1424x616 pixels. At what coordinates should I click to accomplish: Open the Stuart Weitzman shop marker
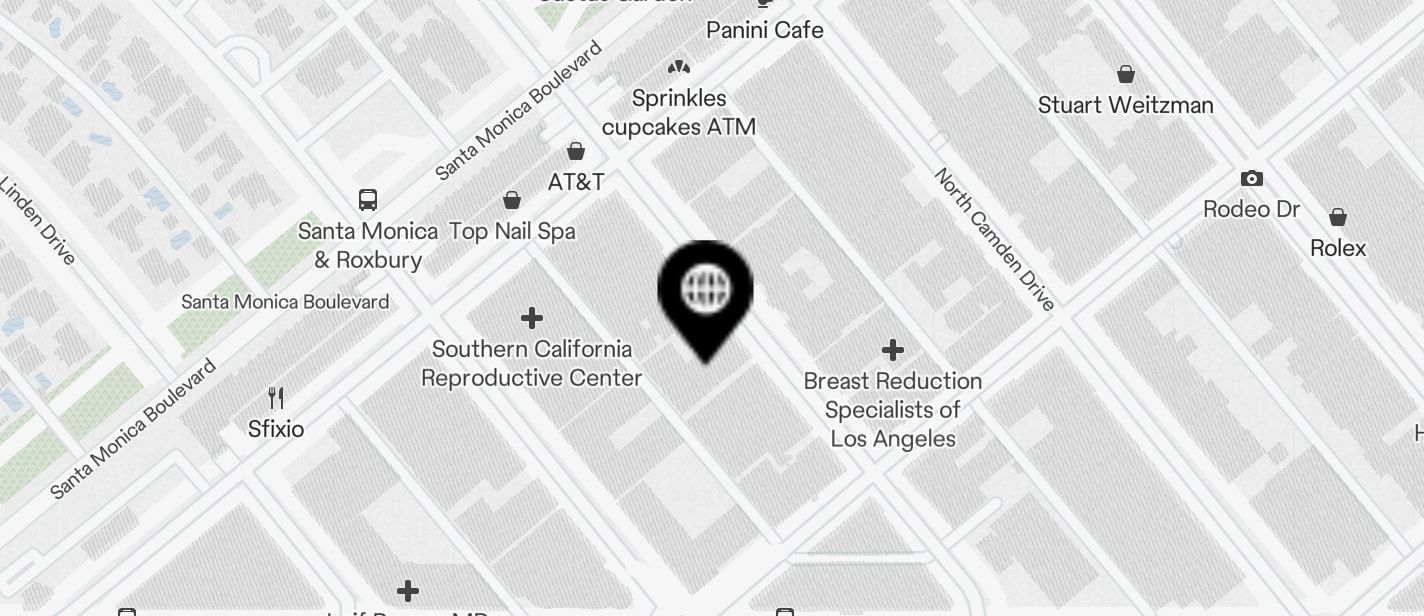coord(1126,75)
